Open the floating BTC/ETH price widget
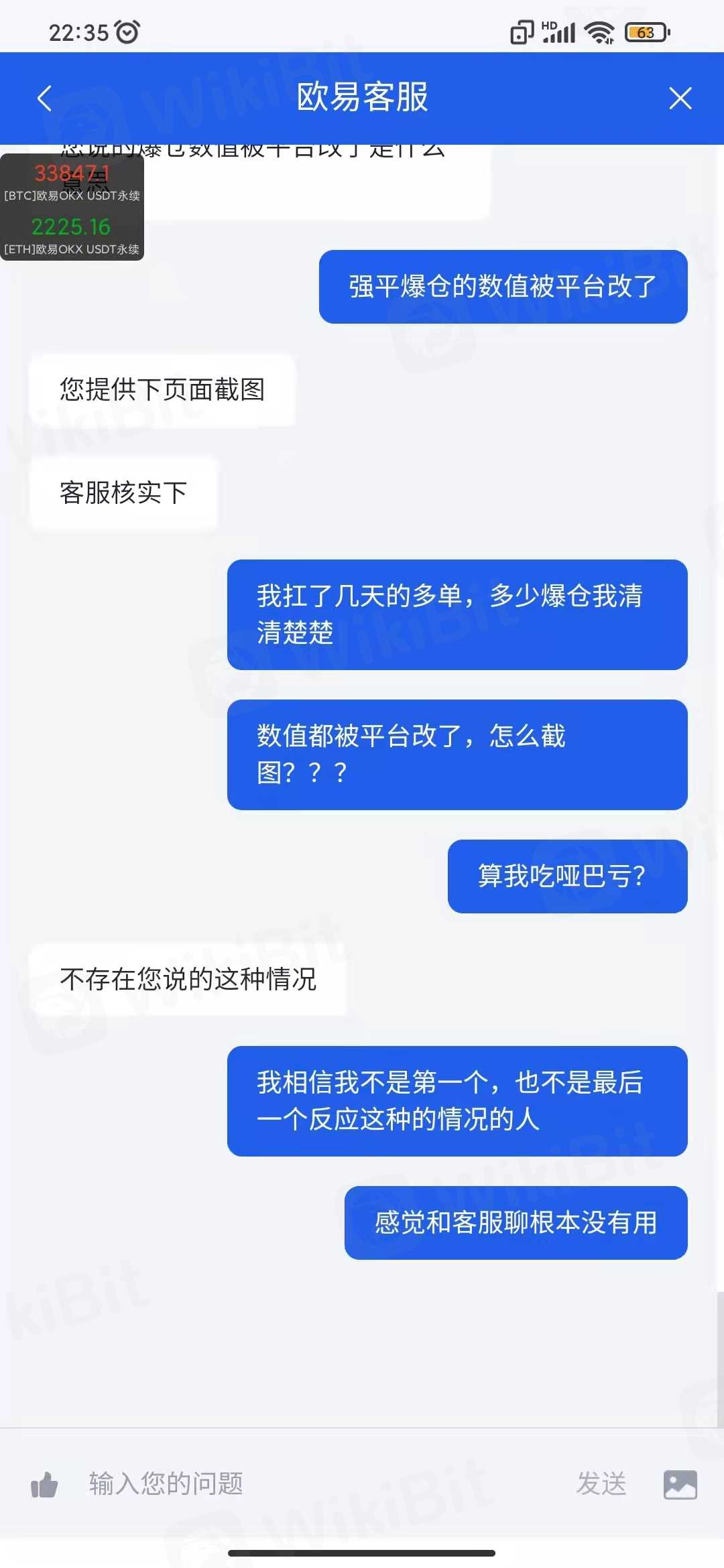Screen dimensions: 724x1568 tap(72, 207)
